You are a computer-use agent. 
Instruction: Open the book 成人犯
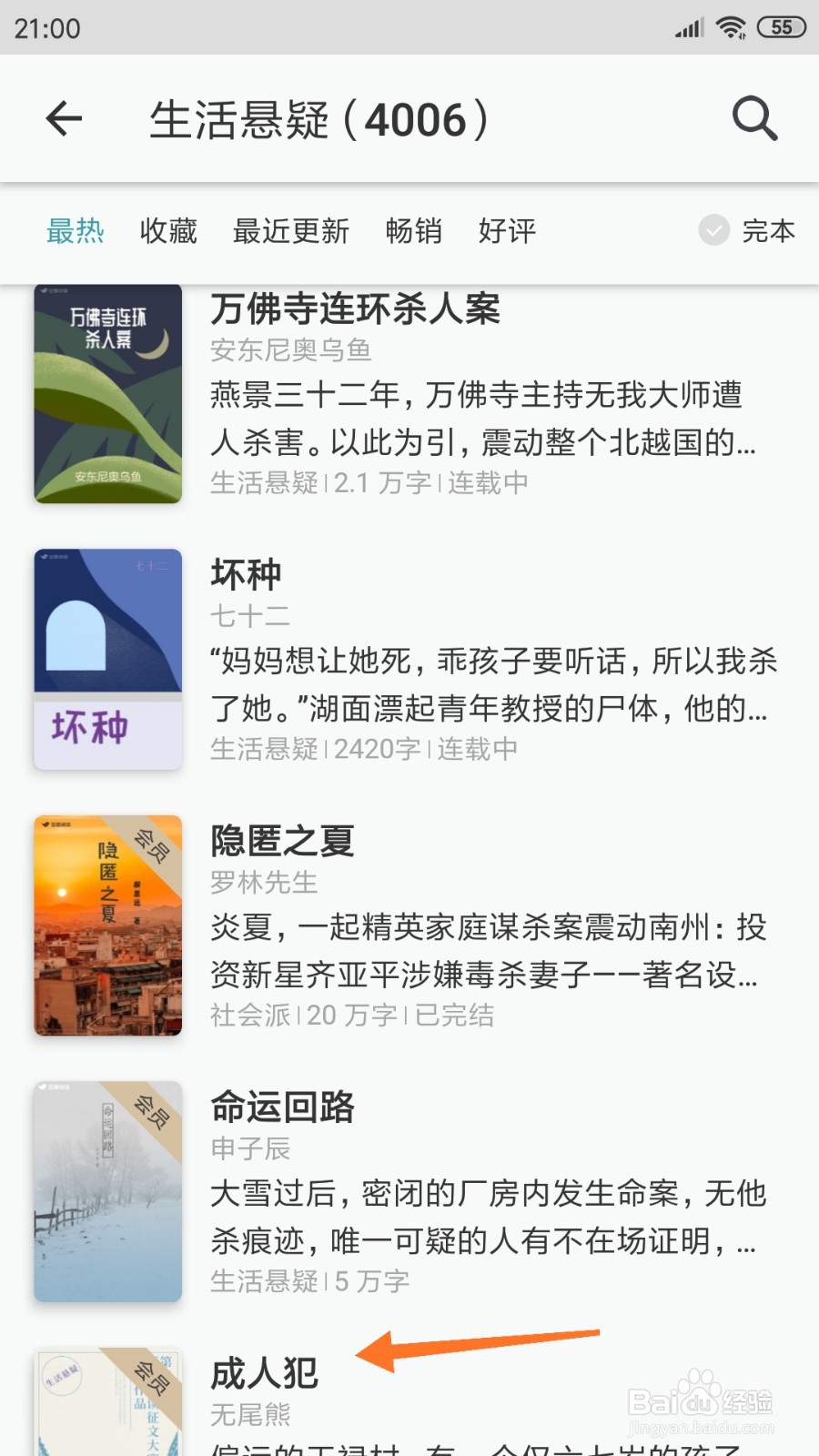[x=409, y=1401]
